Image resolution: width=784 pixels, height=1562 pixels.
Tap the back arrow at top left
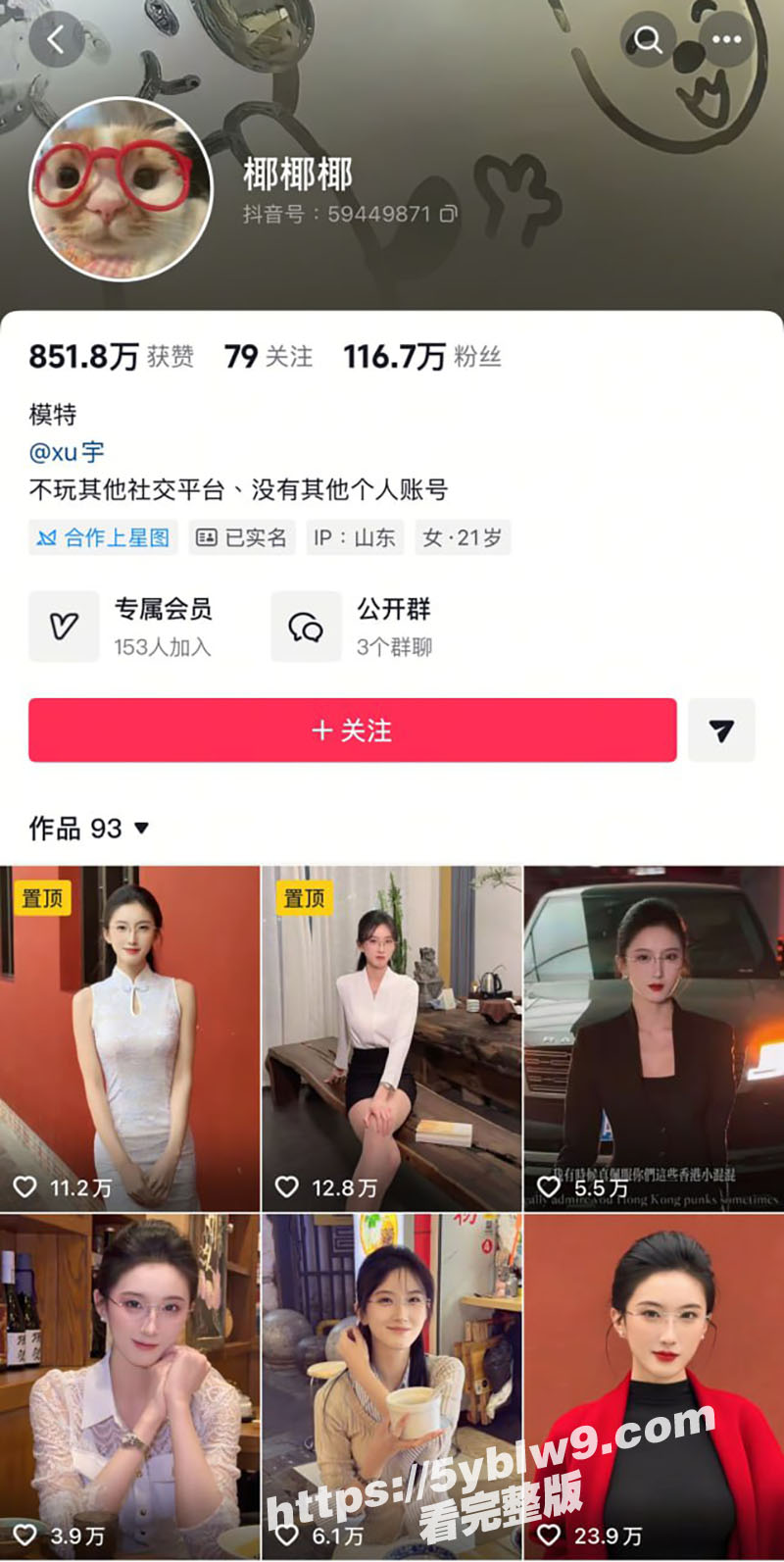pyautogui.click(x=54, y=39)
